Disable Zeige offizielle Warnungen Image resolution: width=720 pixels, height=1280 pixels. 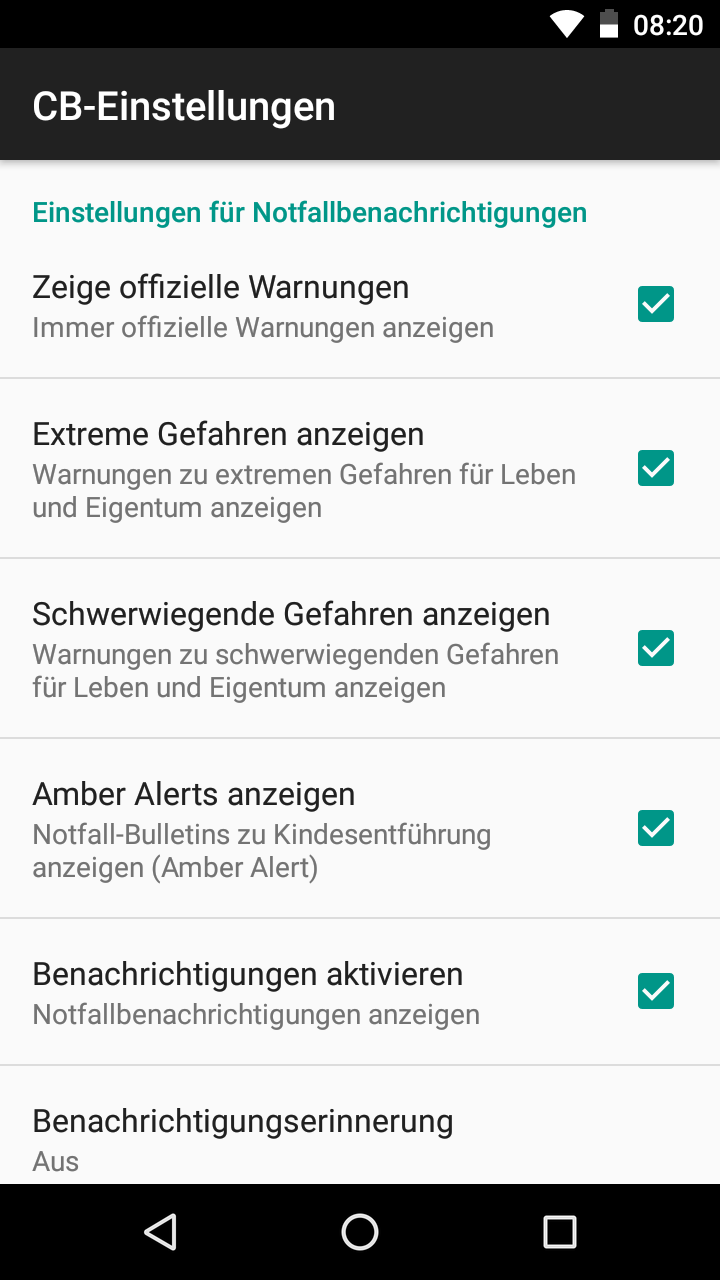coord(655,304)
